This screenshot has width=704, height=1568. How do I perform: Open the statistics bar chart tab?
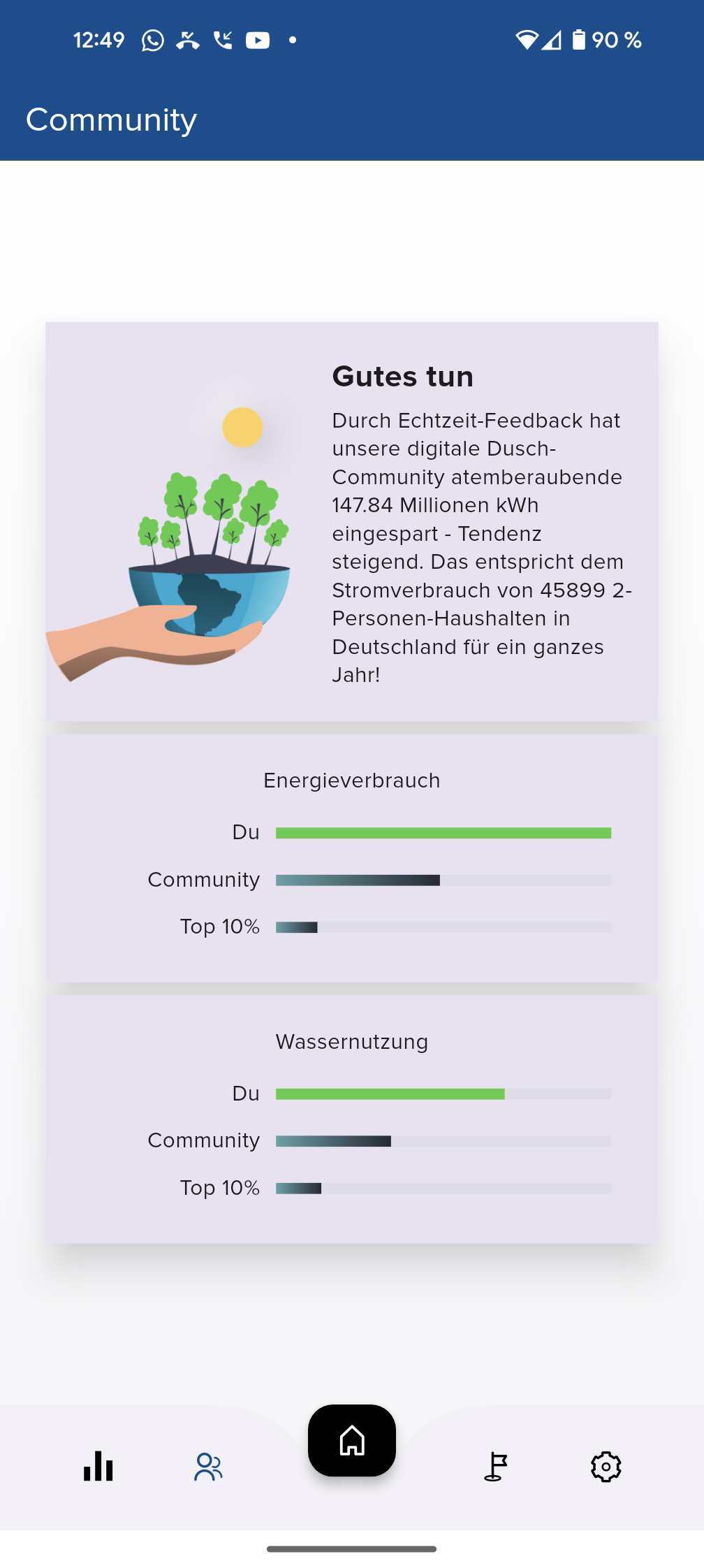(x=98, y=1466)
